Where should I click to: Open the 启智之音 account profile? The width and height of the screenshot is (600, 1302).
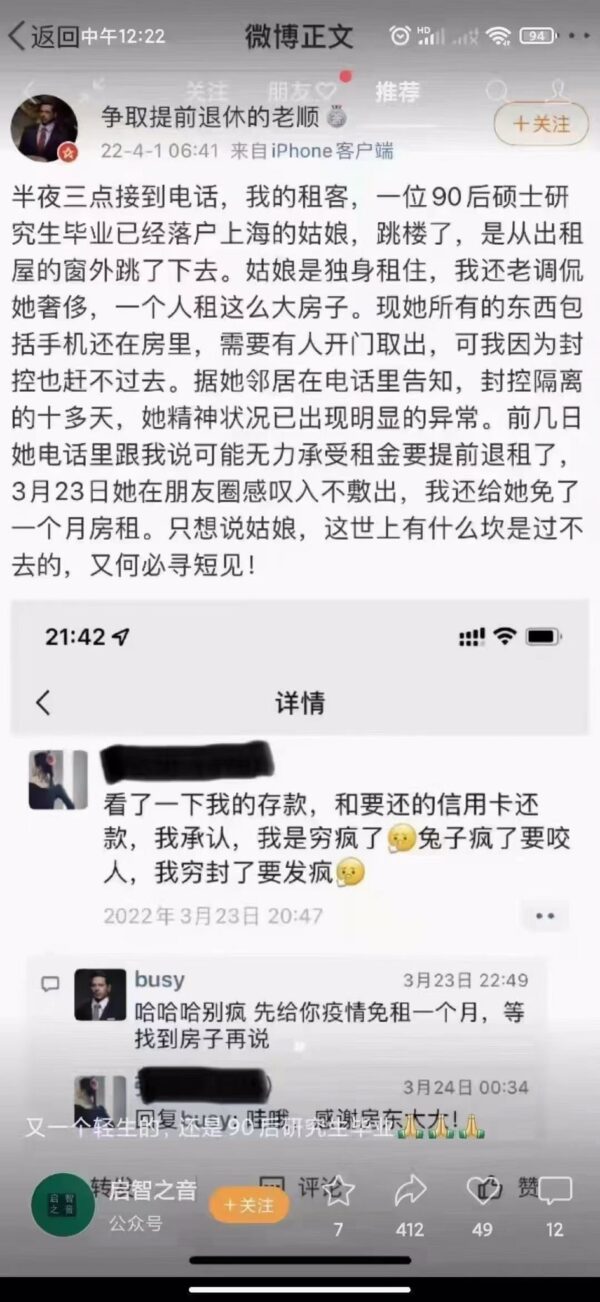coord(63,1205)
